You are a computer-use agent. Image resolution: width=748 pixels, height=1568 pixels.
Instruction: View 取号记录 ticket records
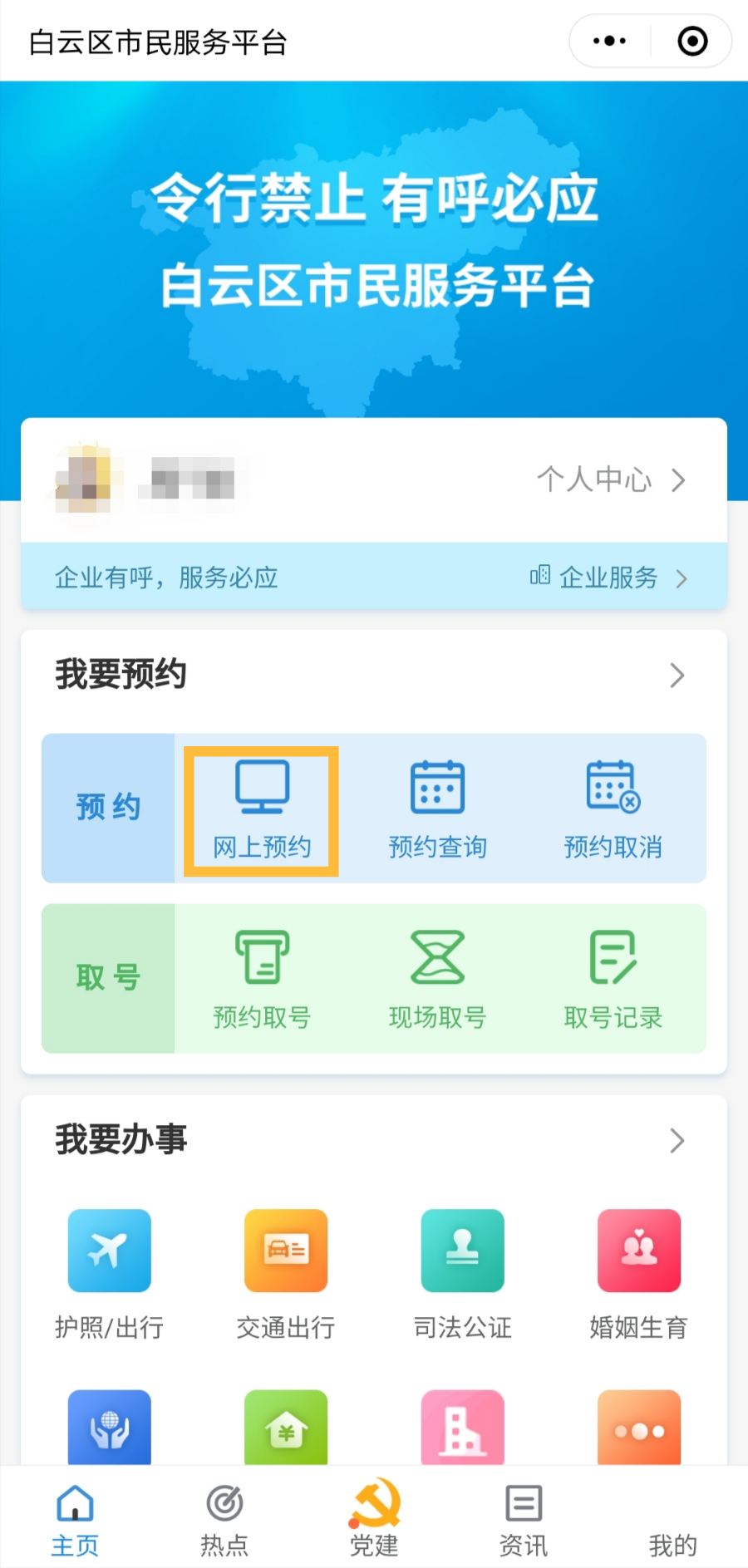[x=613, y=980]
